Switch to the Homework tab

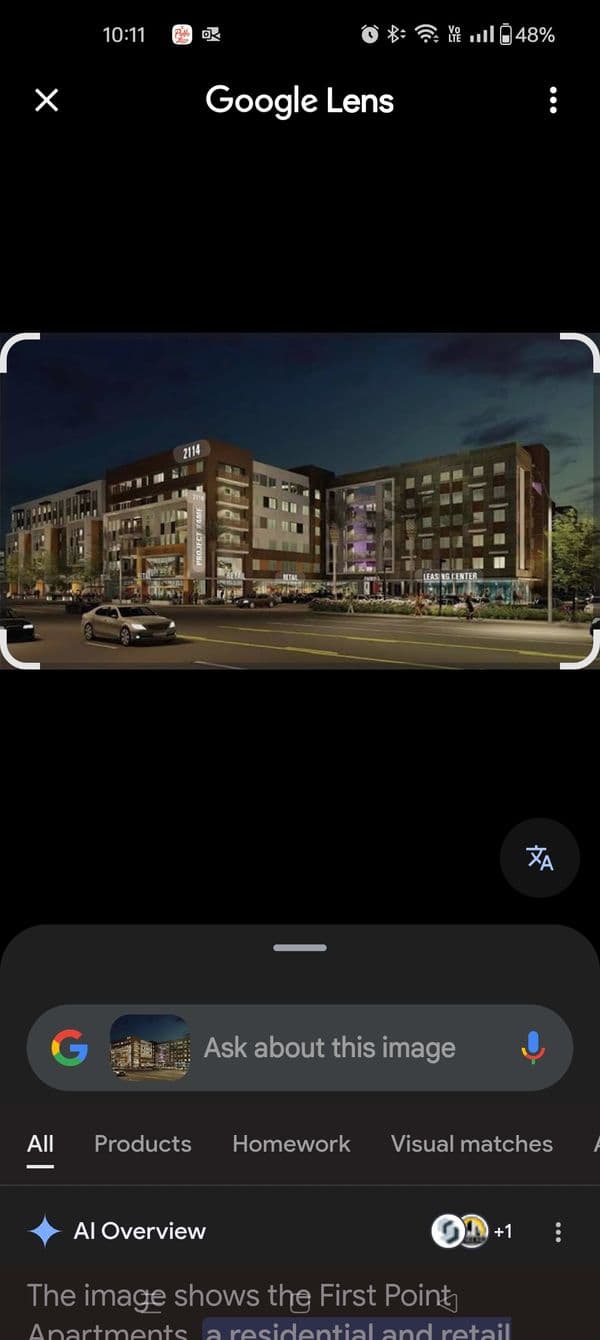click(291, 1144)
